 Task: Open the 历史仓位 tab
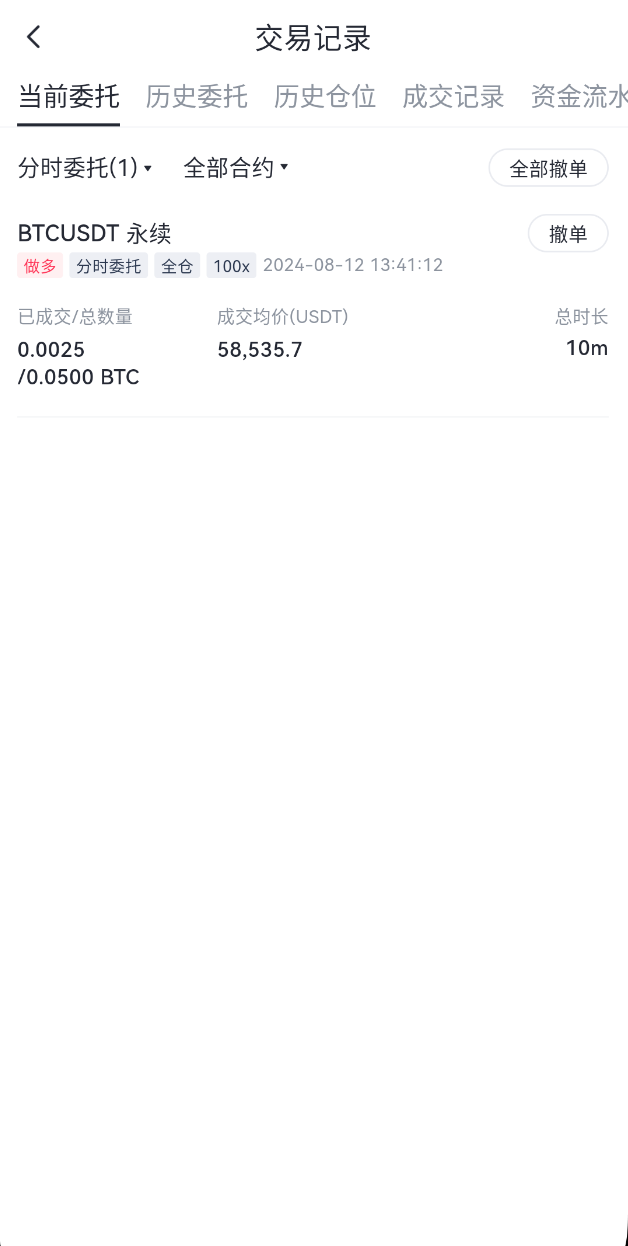tap(325, 97)
